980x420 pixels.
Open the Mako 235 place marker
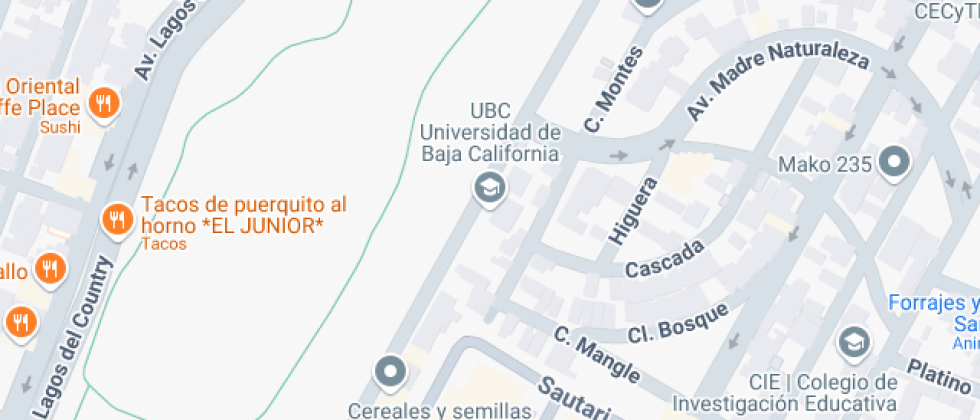click(895, 163)
